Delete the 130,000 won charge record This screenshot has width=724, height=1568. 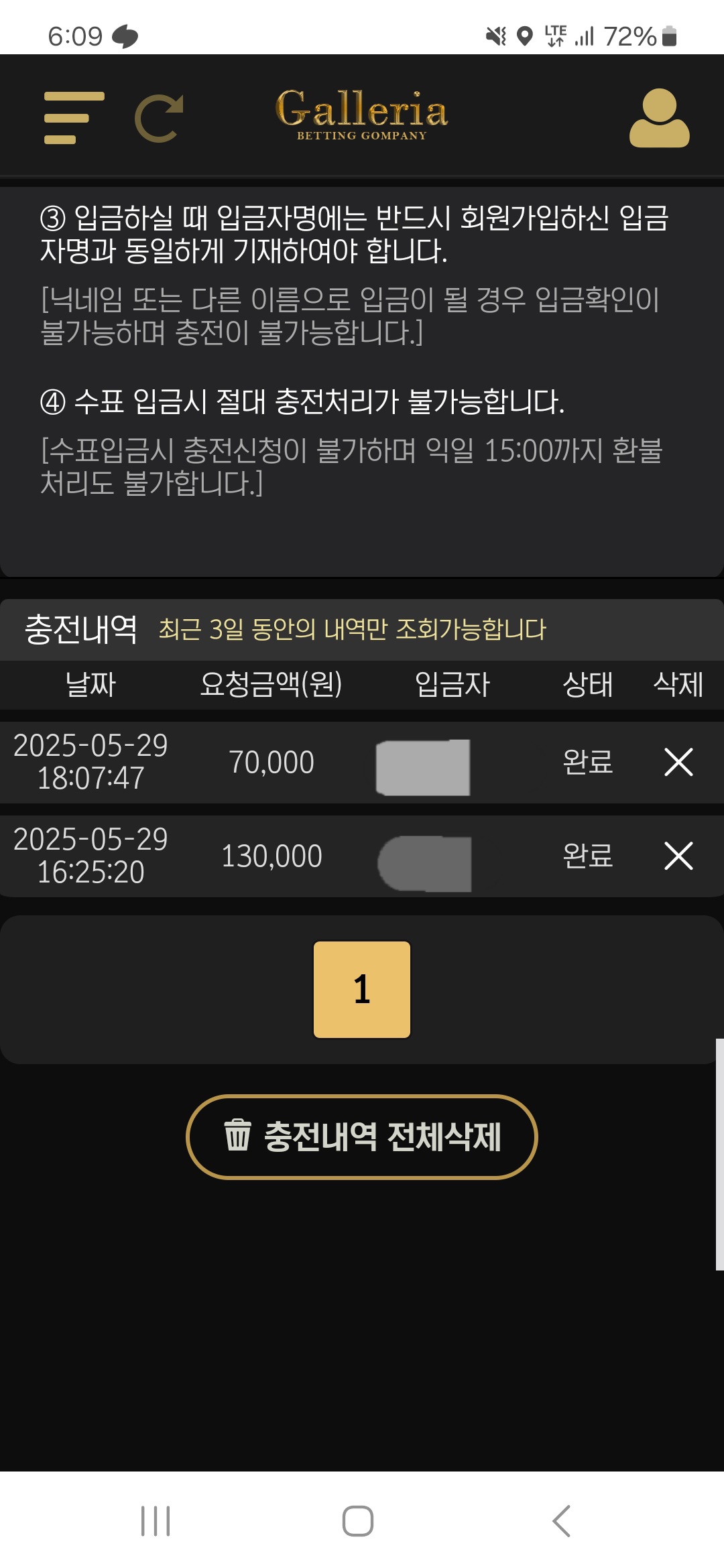click(678, 856)
